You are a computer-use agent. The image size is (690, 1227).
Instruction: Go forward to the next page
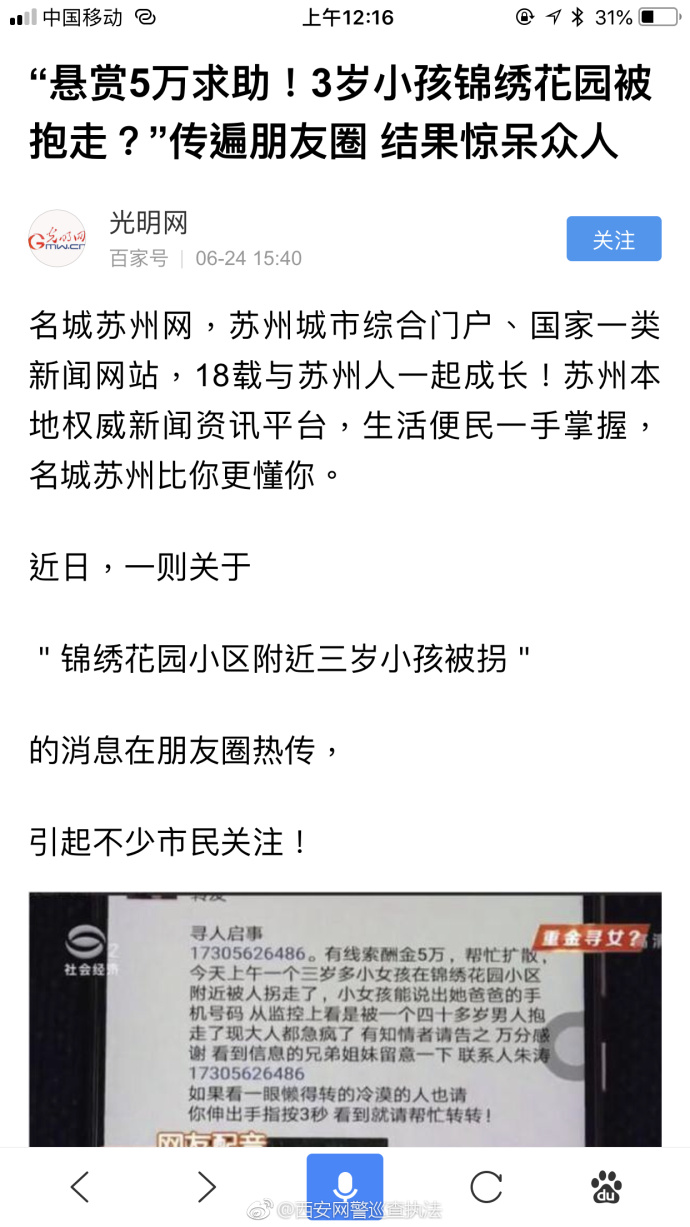tap(206, 1186)
